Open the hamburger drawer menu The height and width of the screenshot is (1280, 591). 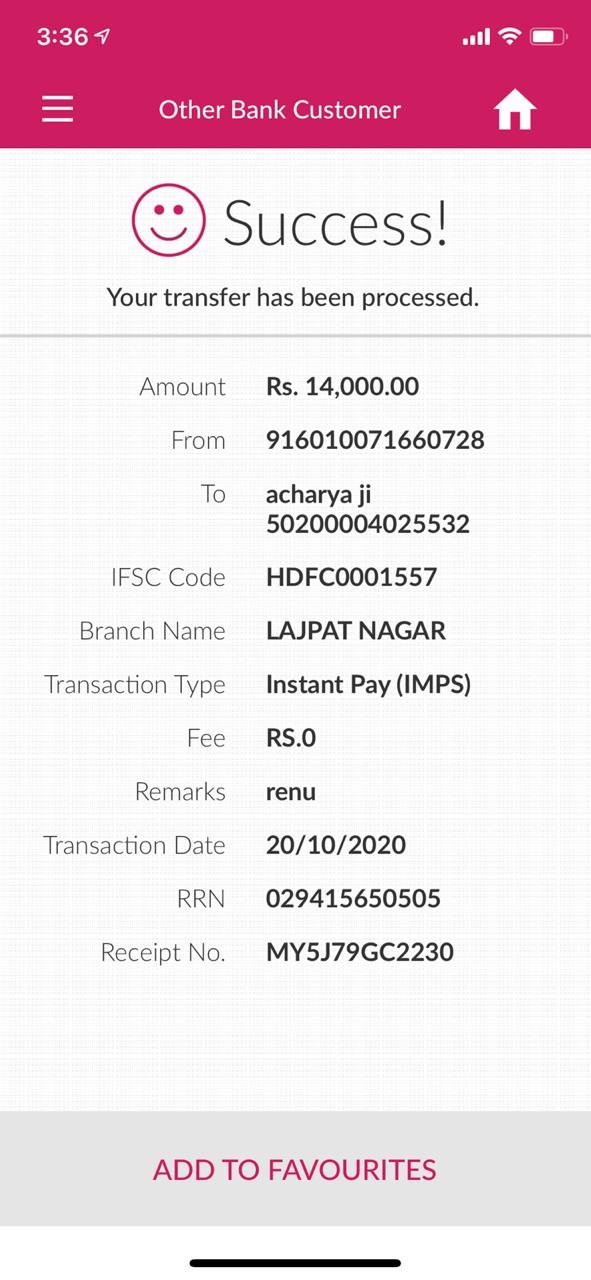click(x=58, y=109)
